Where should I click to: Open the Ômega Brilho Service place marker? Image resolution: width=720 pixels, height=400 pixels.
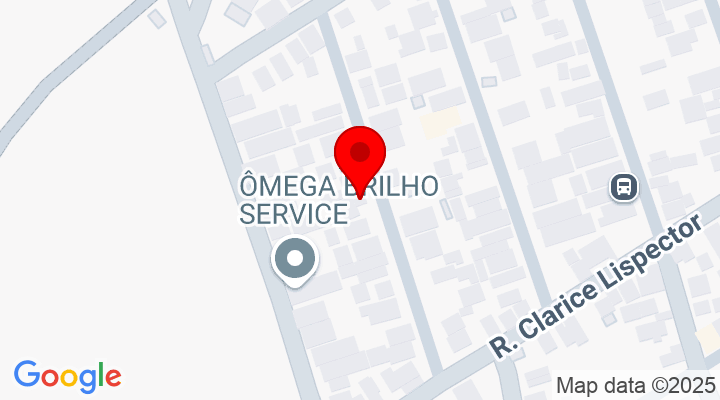tap(295, 260)
